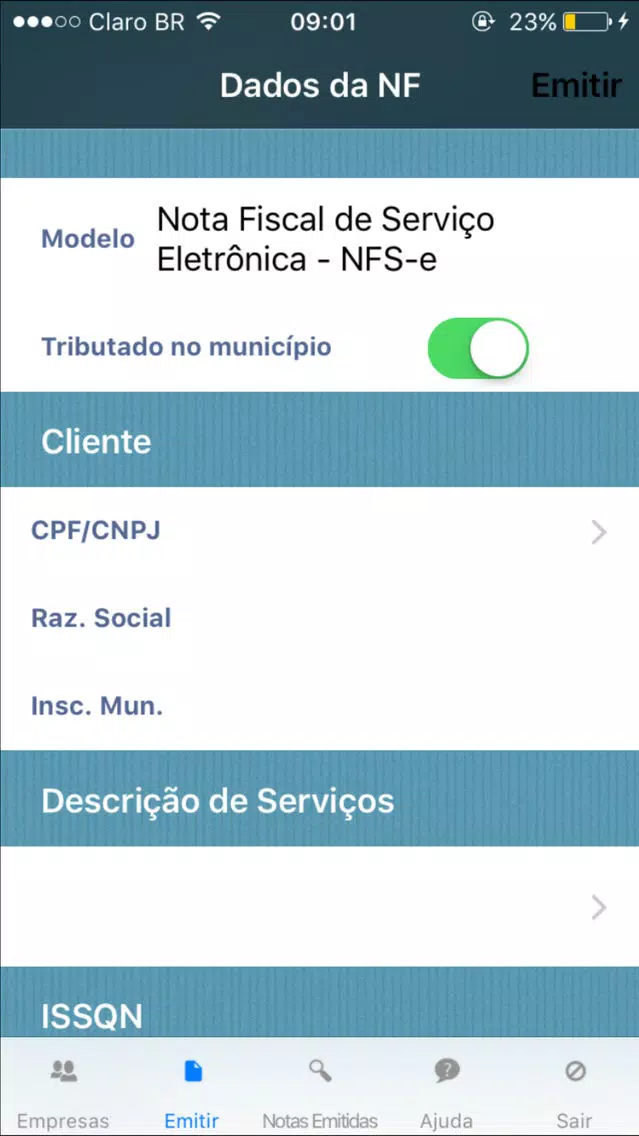Select the Raz. Social field
The image size is (639, 1136).
click(x=320, y=618)
